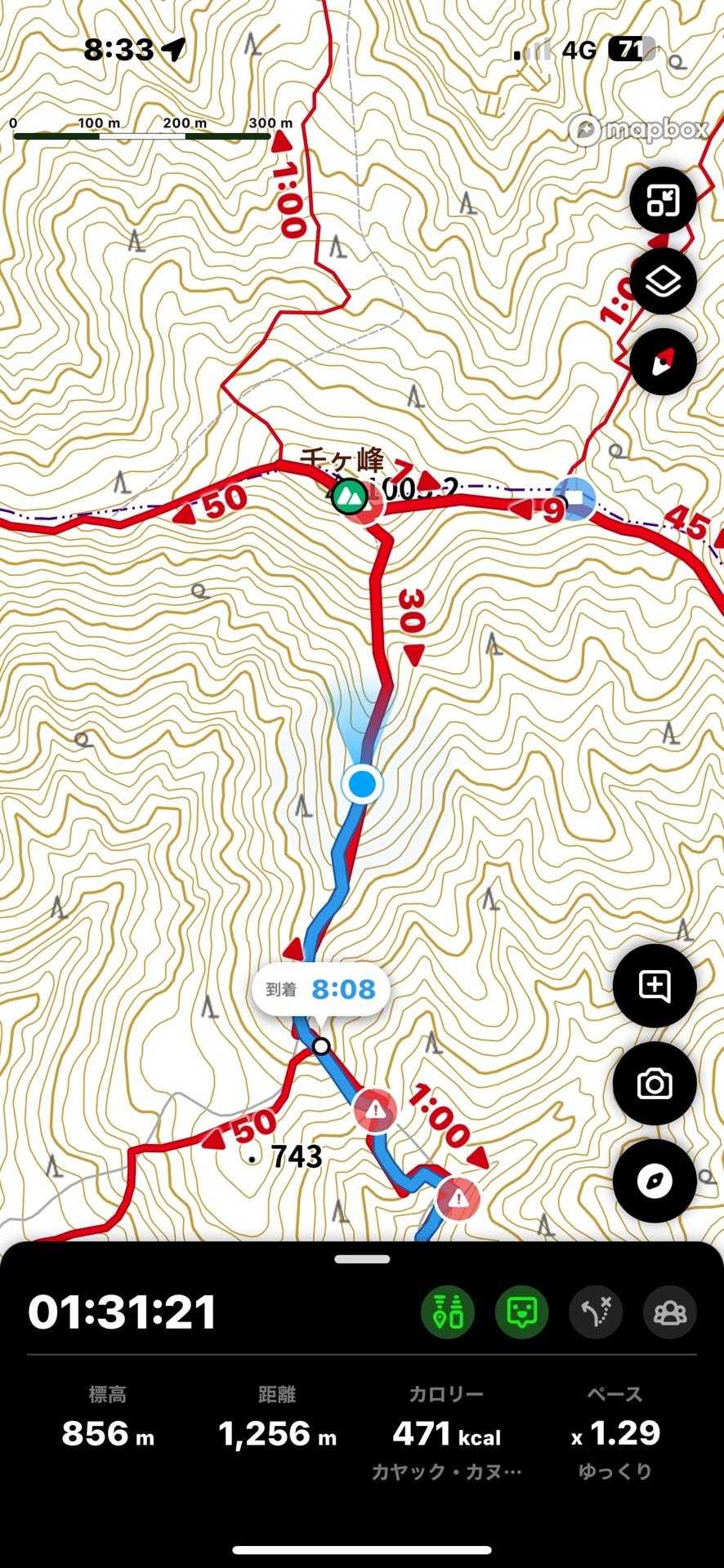Add a memo note to the map
Viewport: 724px width, 1568px height.
655,987
